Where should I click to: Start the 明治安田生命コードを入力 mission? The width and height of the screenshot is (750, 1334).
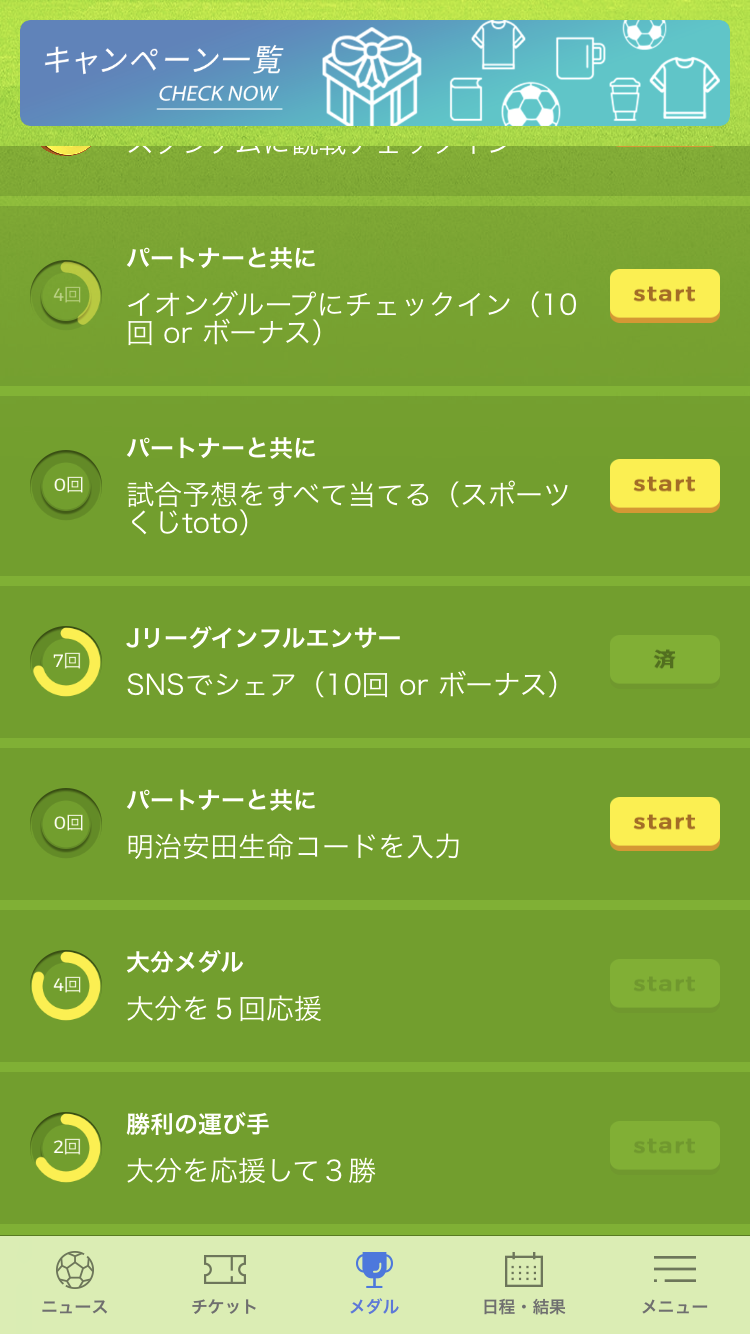click(x=664, y=822)
